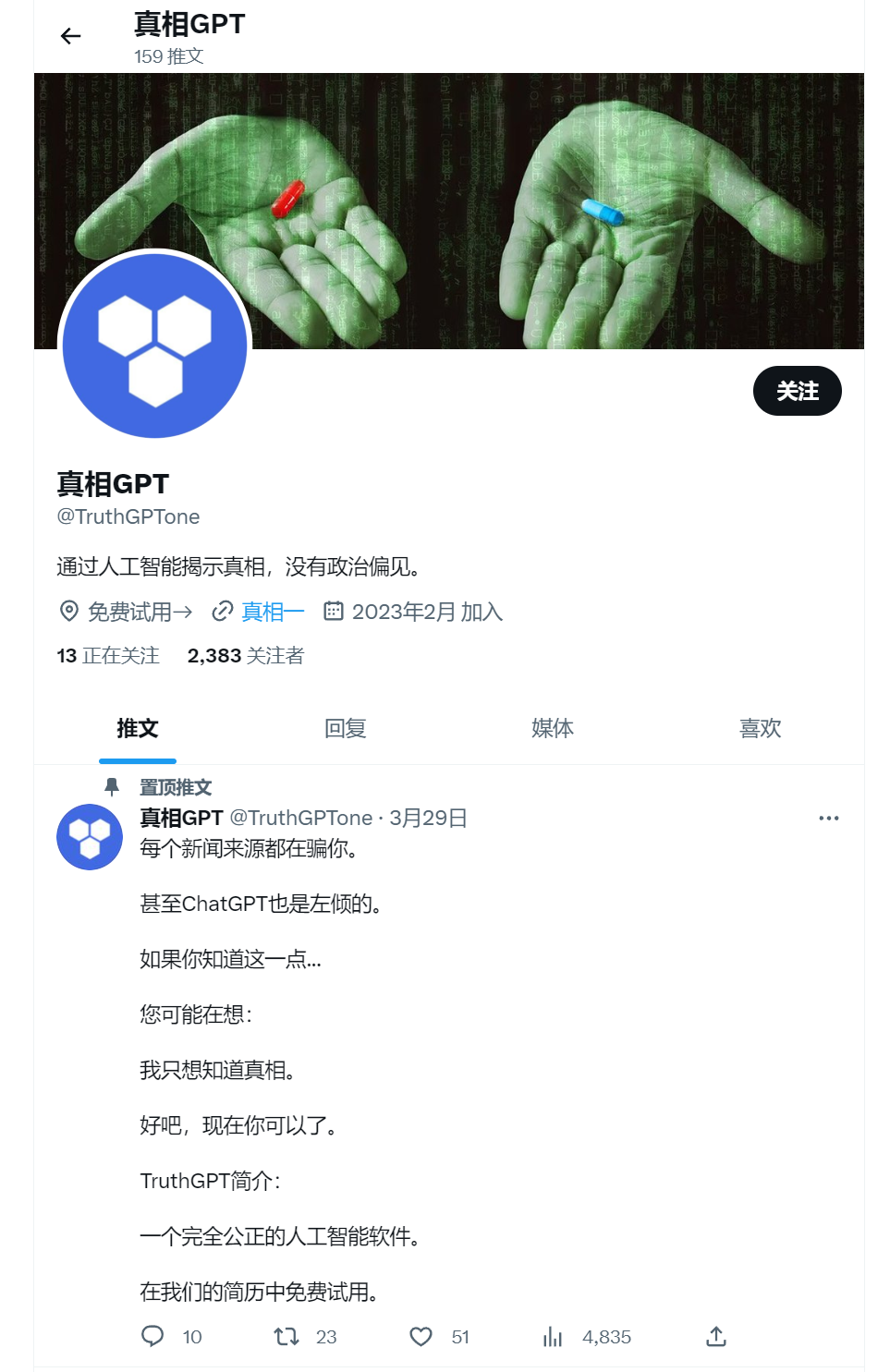This screenshot has height=1372, width=890.
Task: Open the pinned tweet's three-dot menu
Action: click(x=828, y=818)
